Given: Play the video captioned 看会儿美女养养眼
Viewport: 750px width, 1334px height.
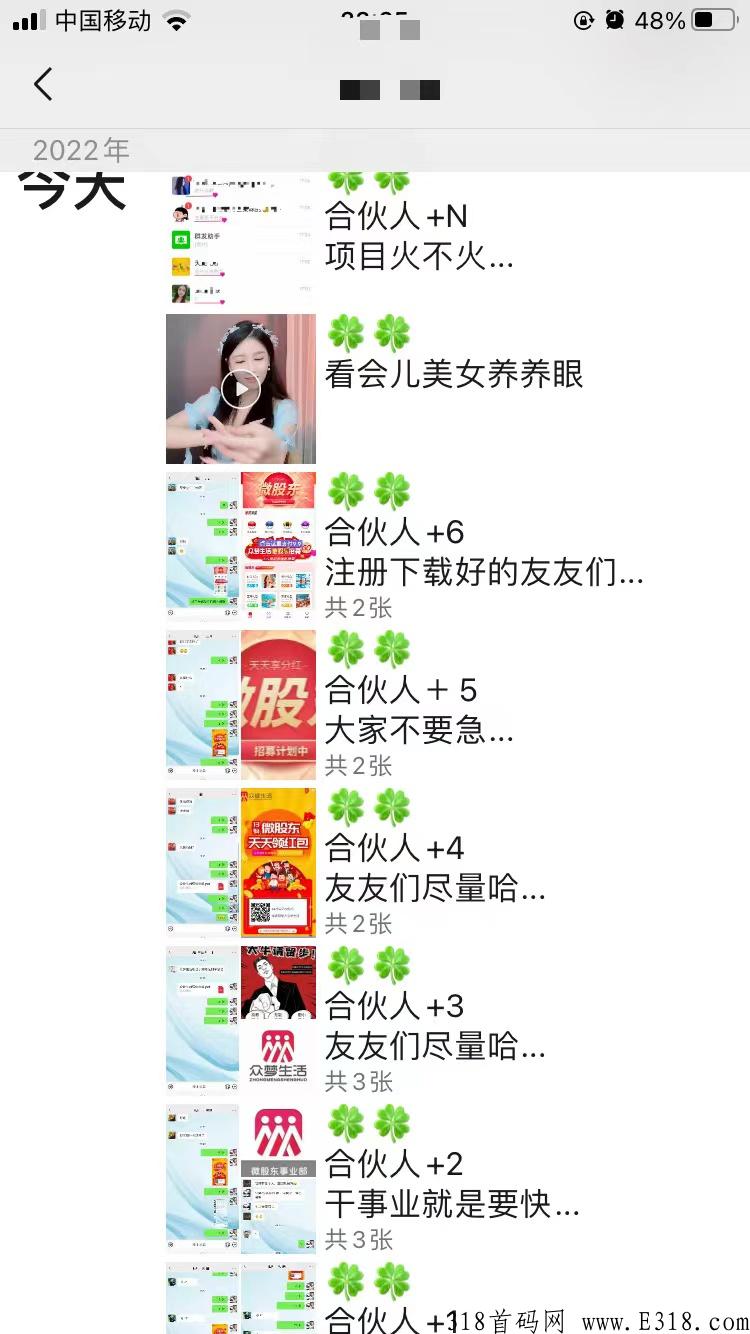Looking at the screenshot, I should pyautogui.click(x=240, y=388).
